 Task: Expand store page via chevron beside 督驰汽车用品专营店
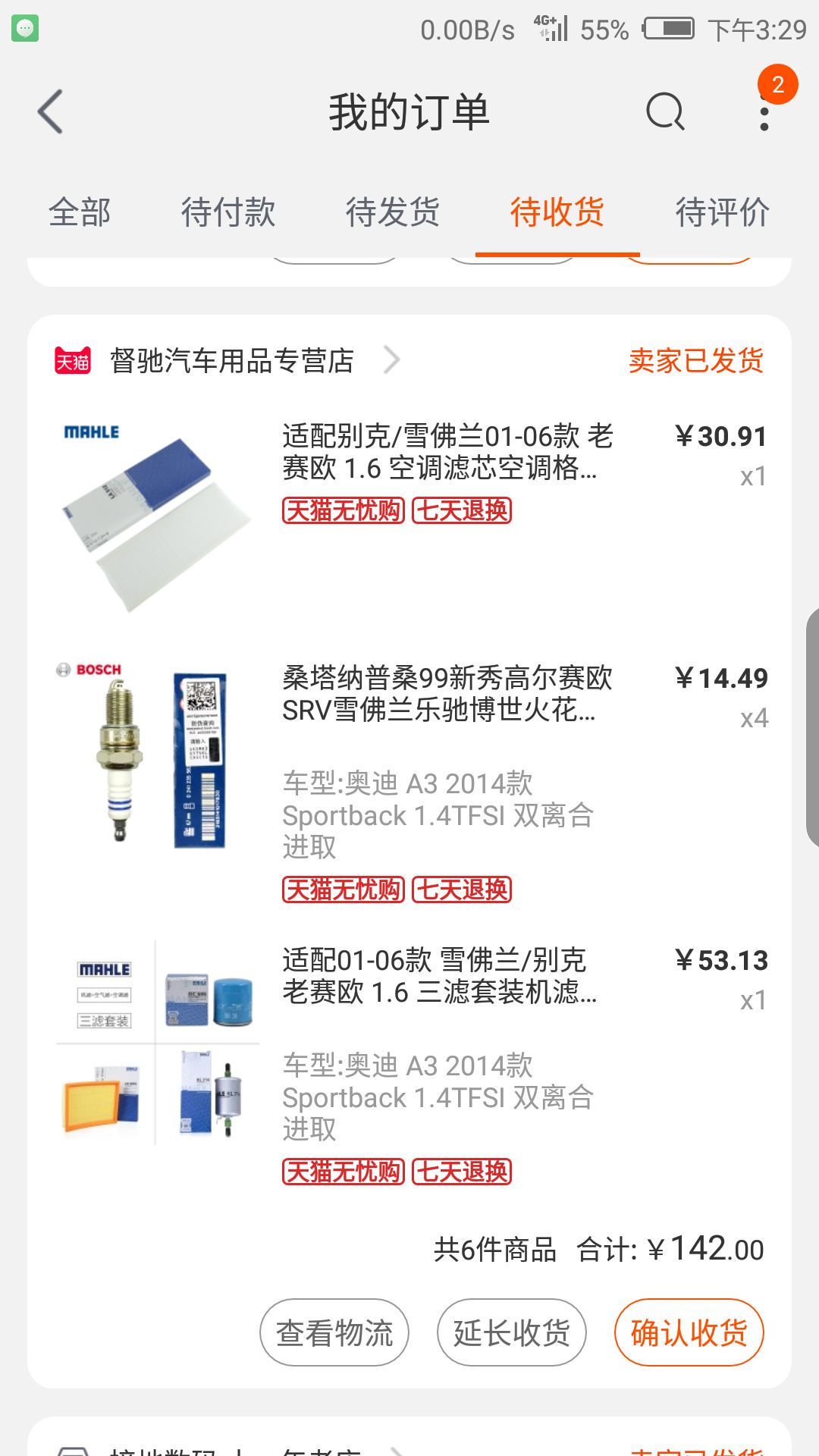point(393,362)
